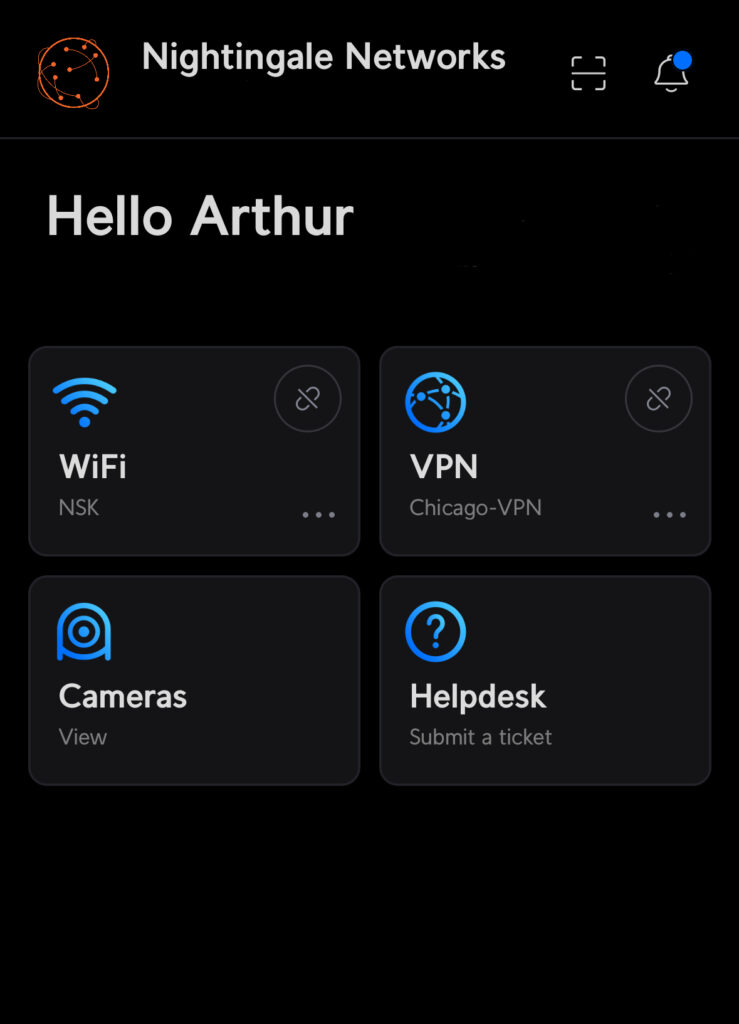
Task: Open the QR scan icon
Action: coord(588,73)
